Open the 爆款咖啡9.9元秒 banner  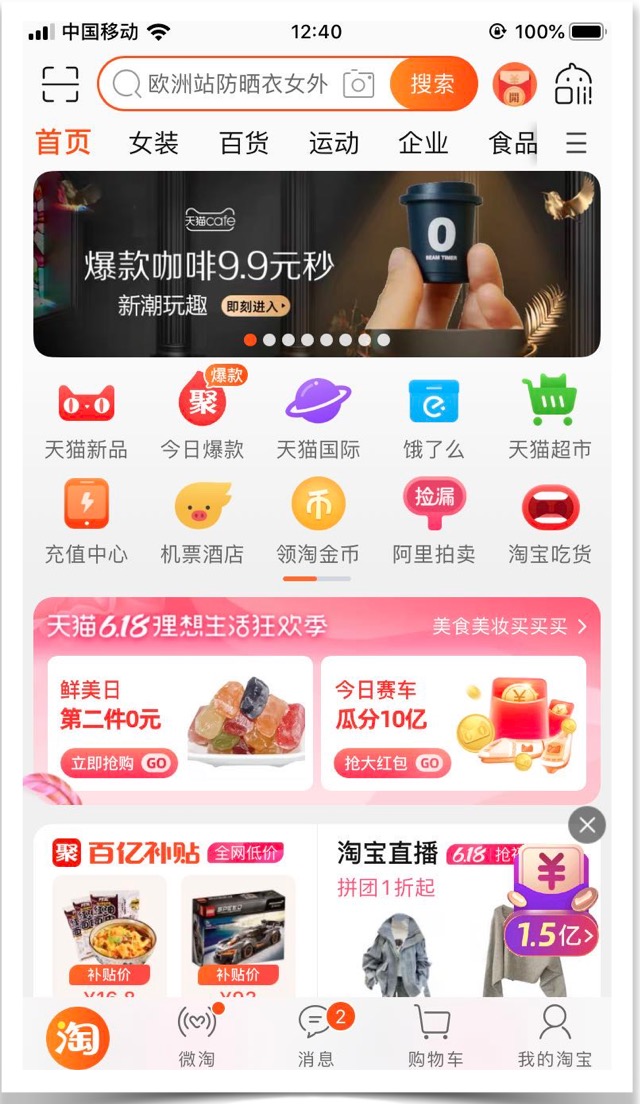(x=316, y=264)
